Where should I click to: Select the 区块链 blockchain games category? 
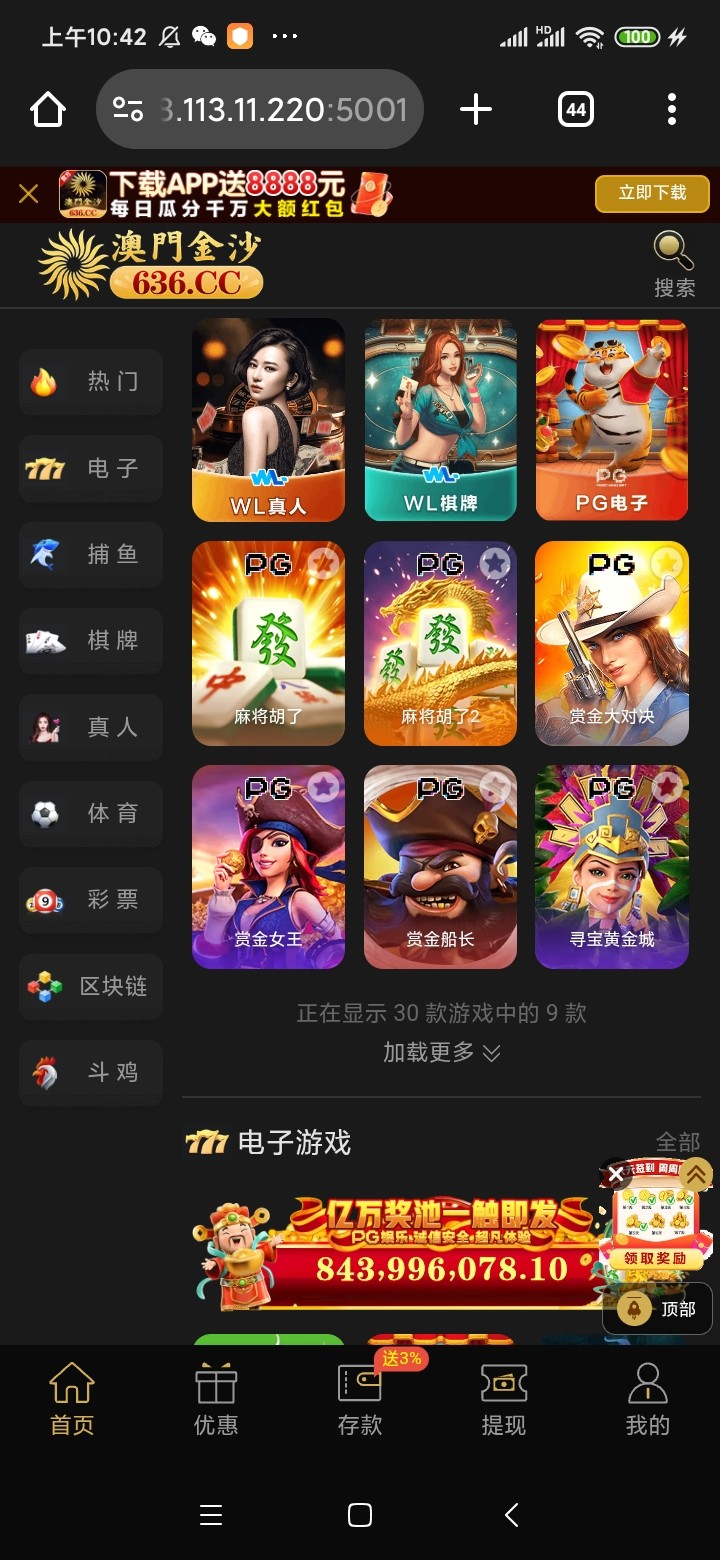[x=90, y=987]
